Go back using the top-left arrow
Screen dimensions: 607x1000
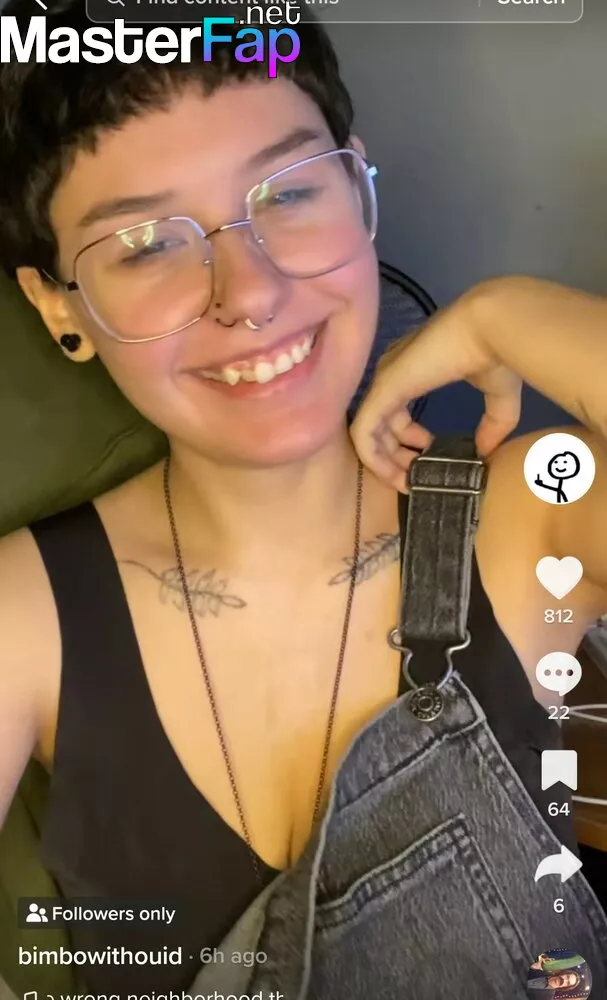(40, 4)
